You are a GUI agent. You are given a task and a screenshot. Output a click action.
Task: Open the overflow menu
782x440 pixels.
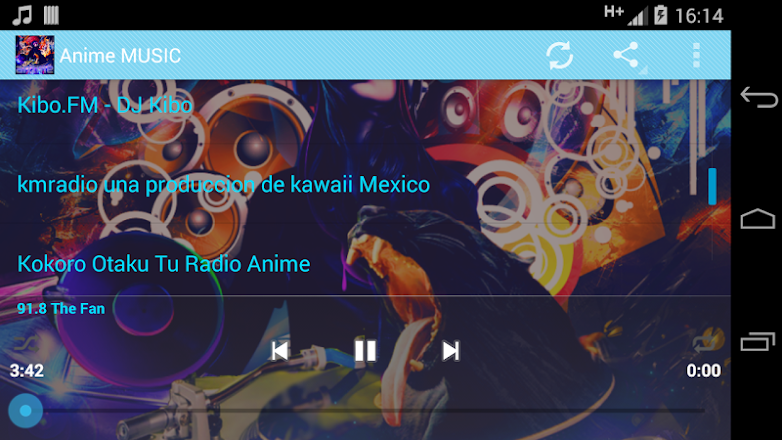696,55
